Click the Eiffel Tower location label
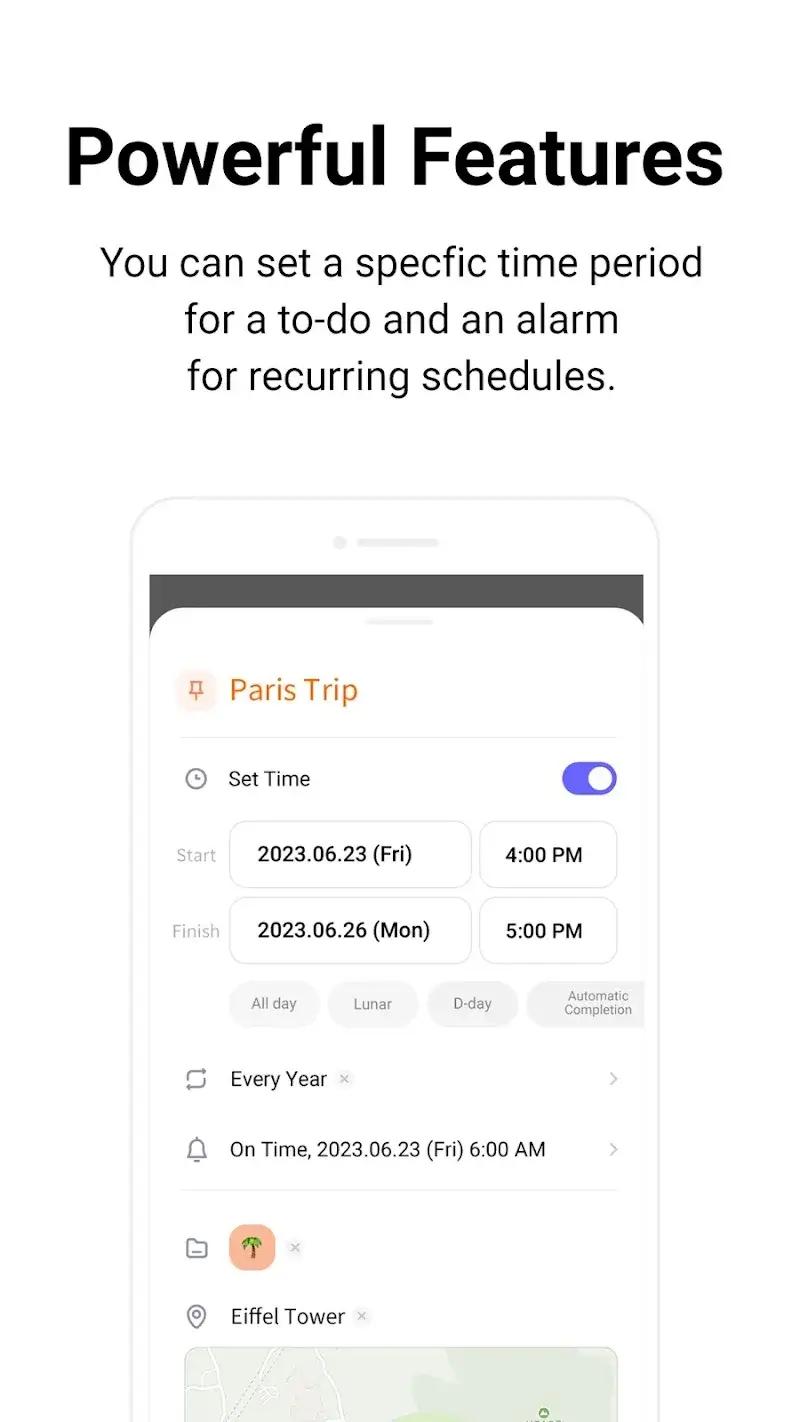The height and width of the screenshot is (1422, 800). click(290, 1316)
